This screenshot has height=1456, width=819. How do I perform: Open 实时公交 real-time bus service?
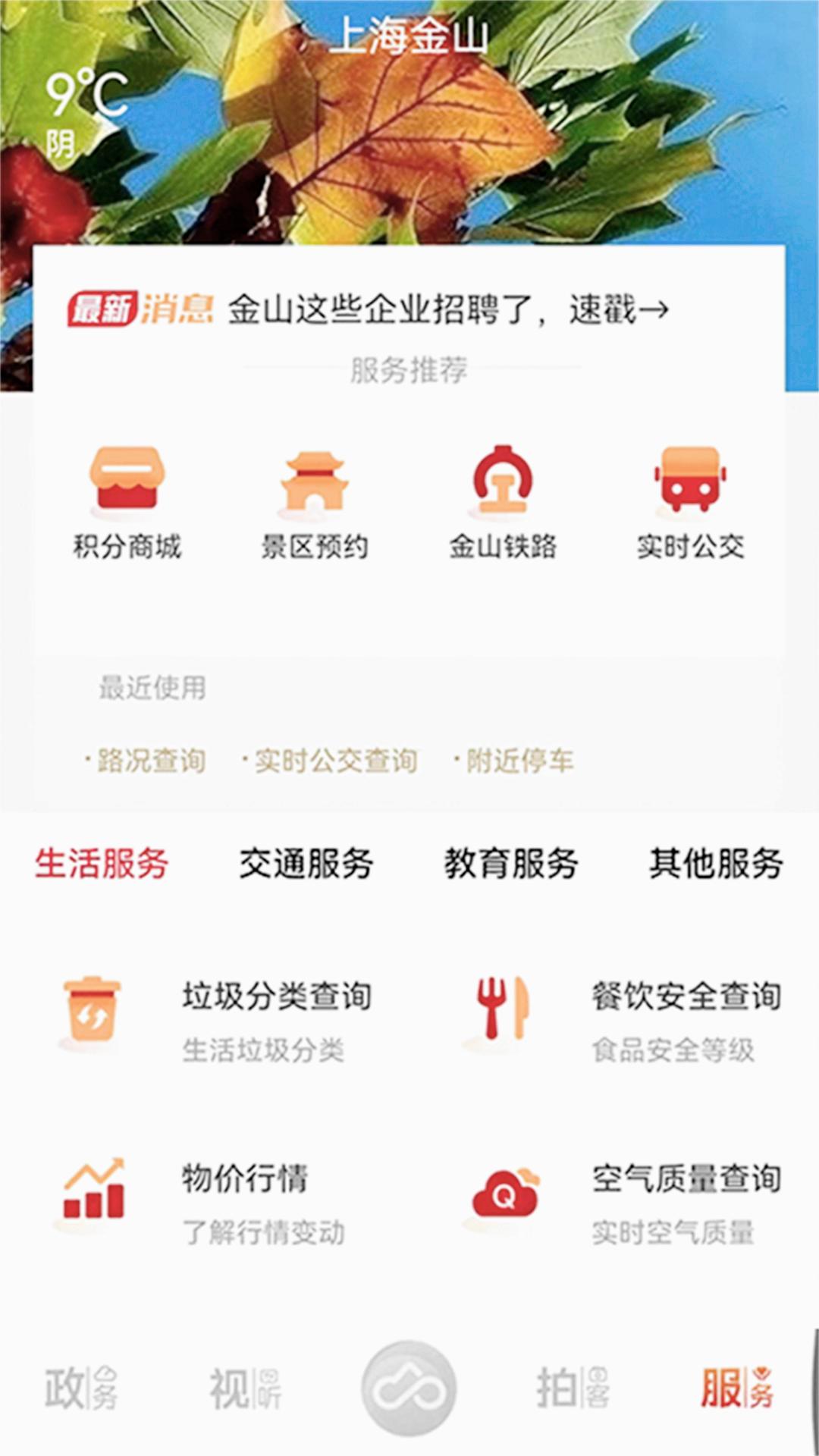pyautogui.click(x=690, y=502)
